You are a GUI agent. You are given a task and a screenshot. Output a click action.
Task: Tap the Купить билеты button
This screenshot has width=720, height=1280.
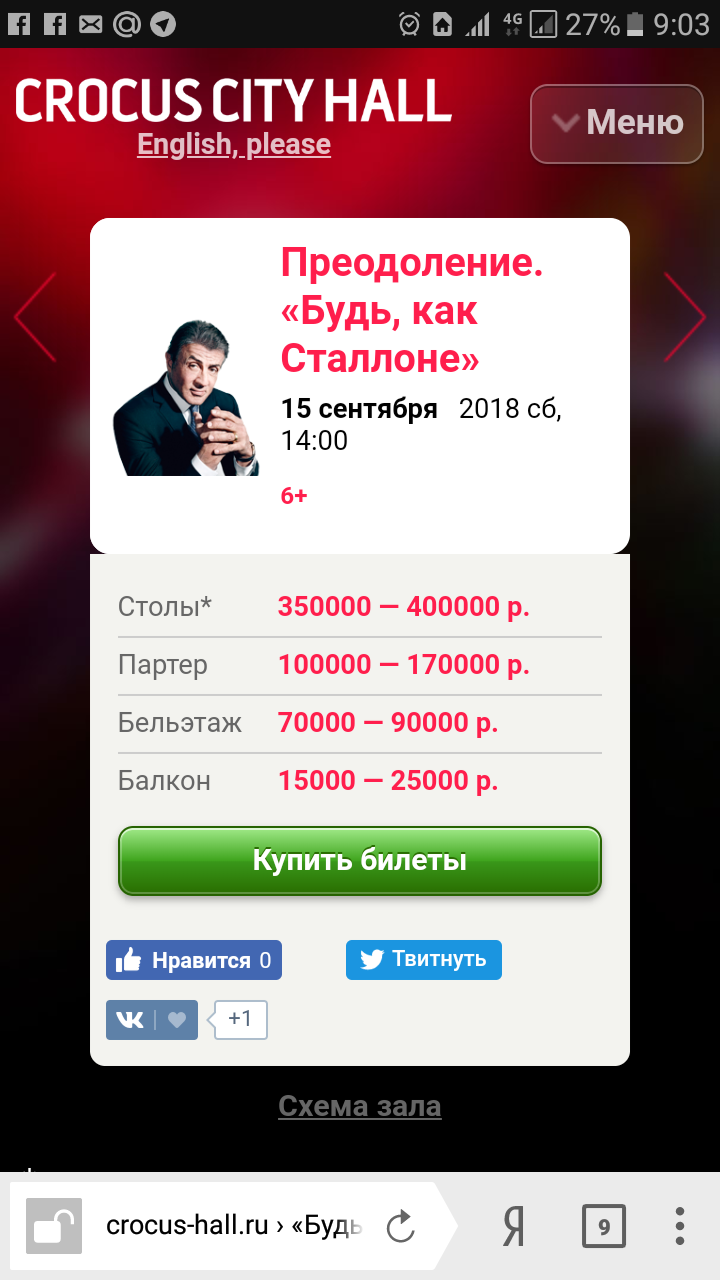pyautogui.click(x=360, y=860)
